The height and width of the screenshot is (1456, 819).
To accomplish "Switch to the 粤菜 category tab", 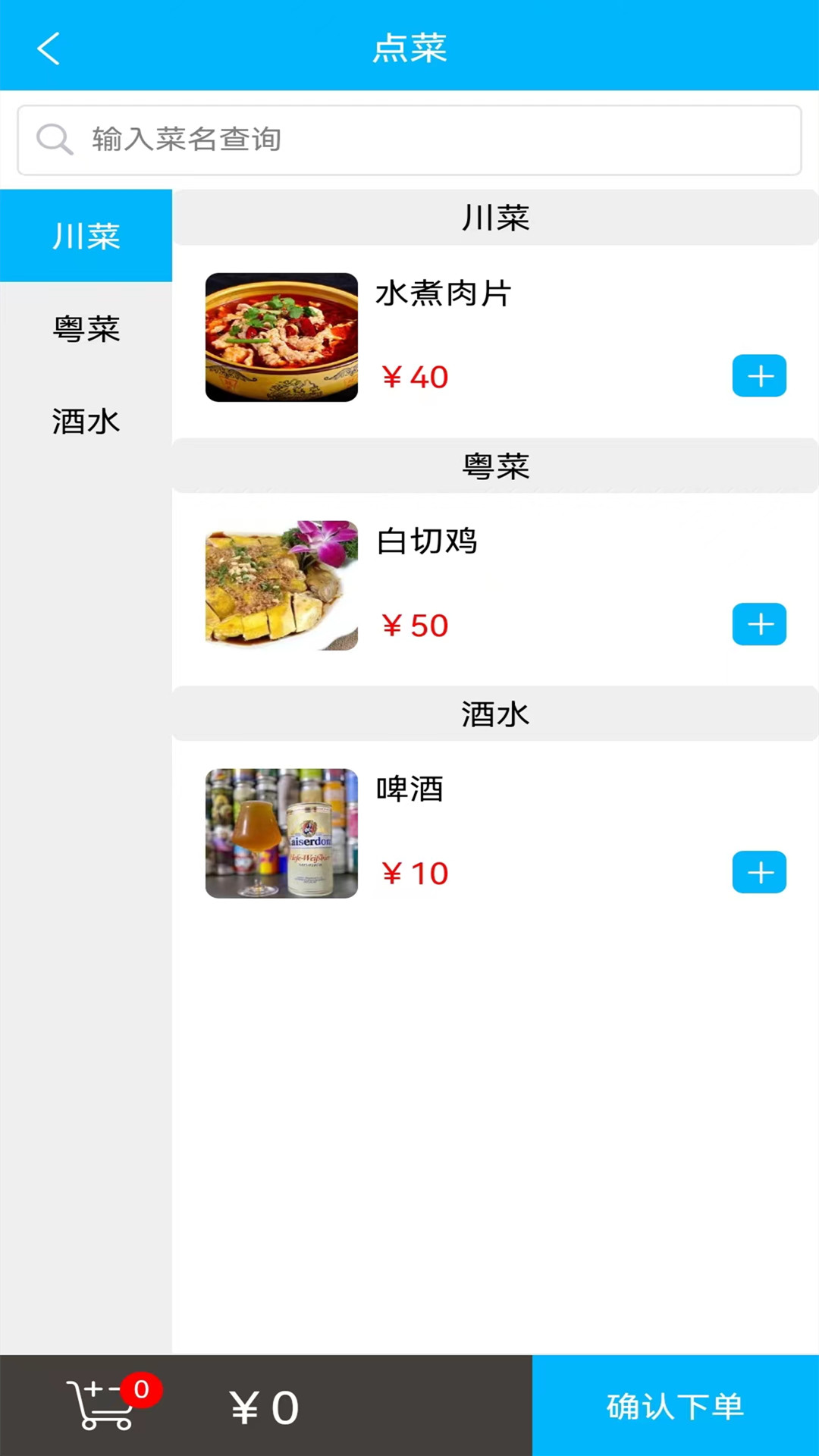I will [85, 330].
